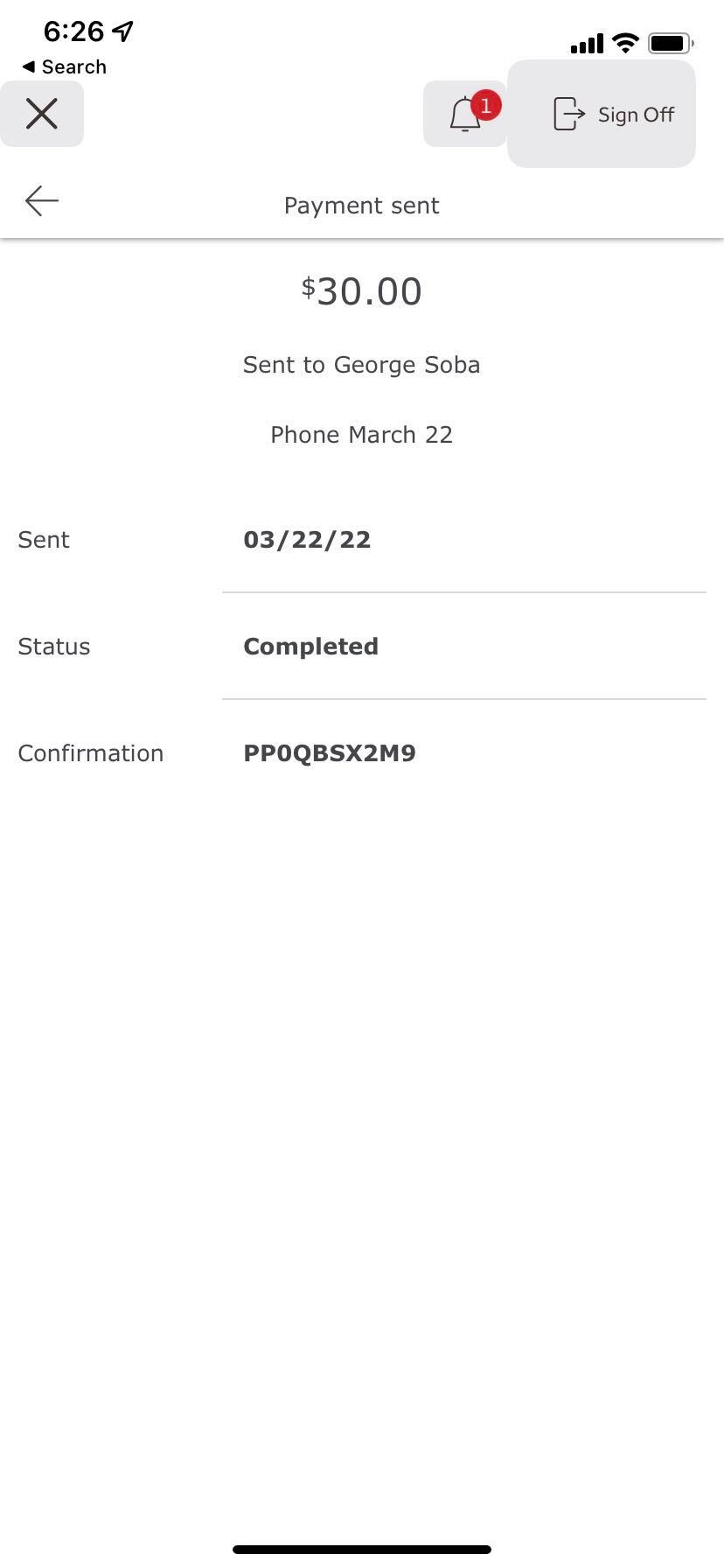This screenshot has width=724, height=1568.
Task: Return to Search via the status bar link
Action: tap(64, 66)
